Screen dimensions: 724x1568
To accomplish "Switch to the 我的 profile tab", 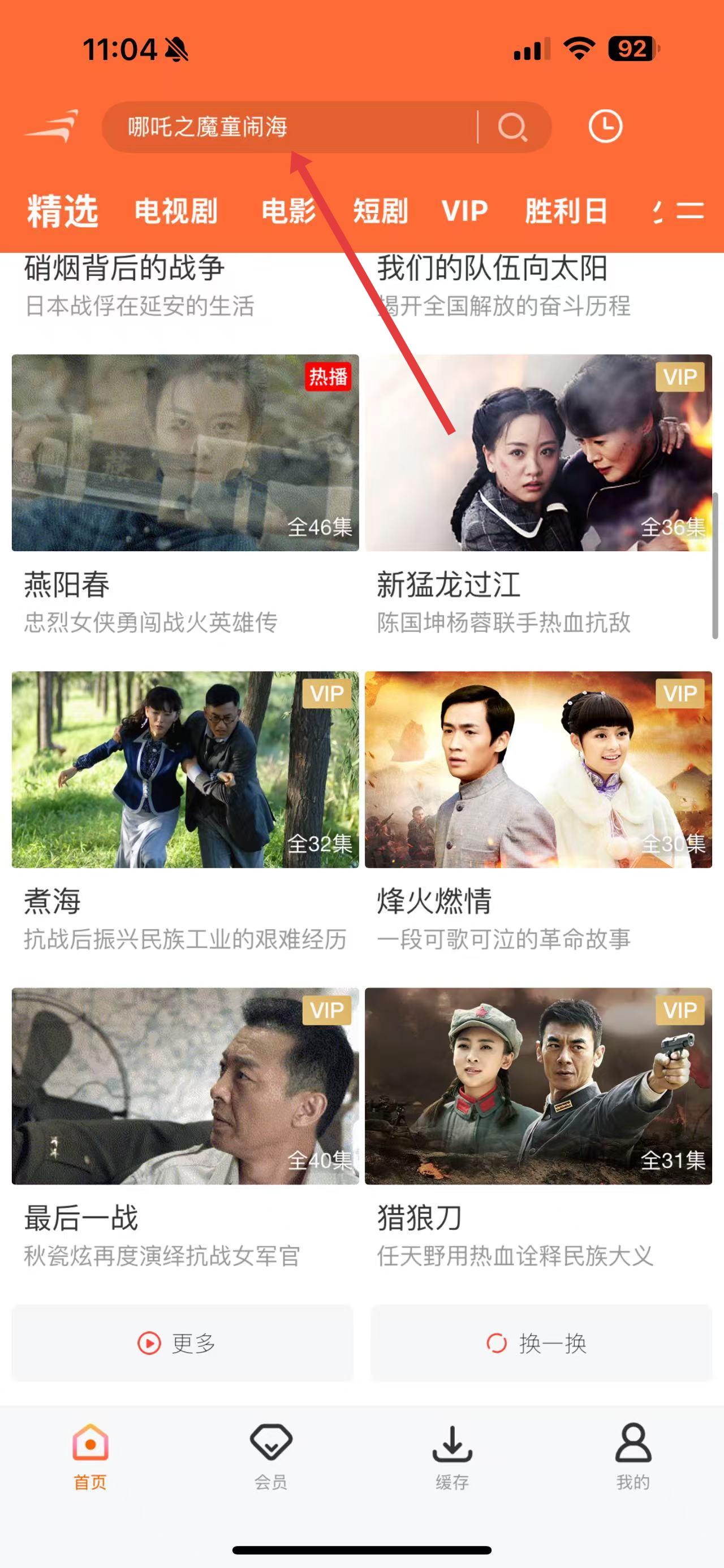I will (633, 1456).
